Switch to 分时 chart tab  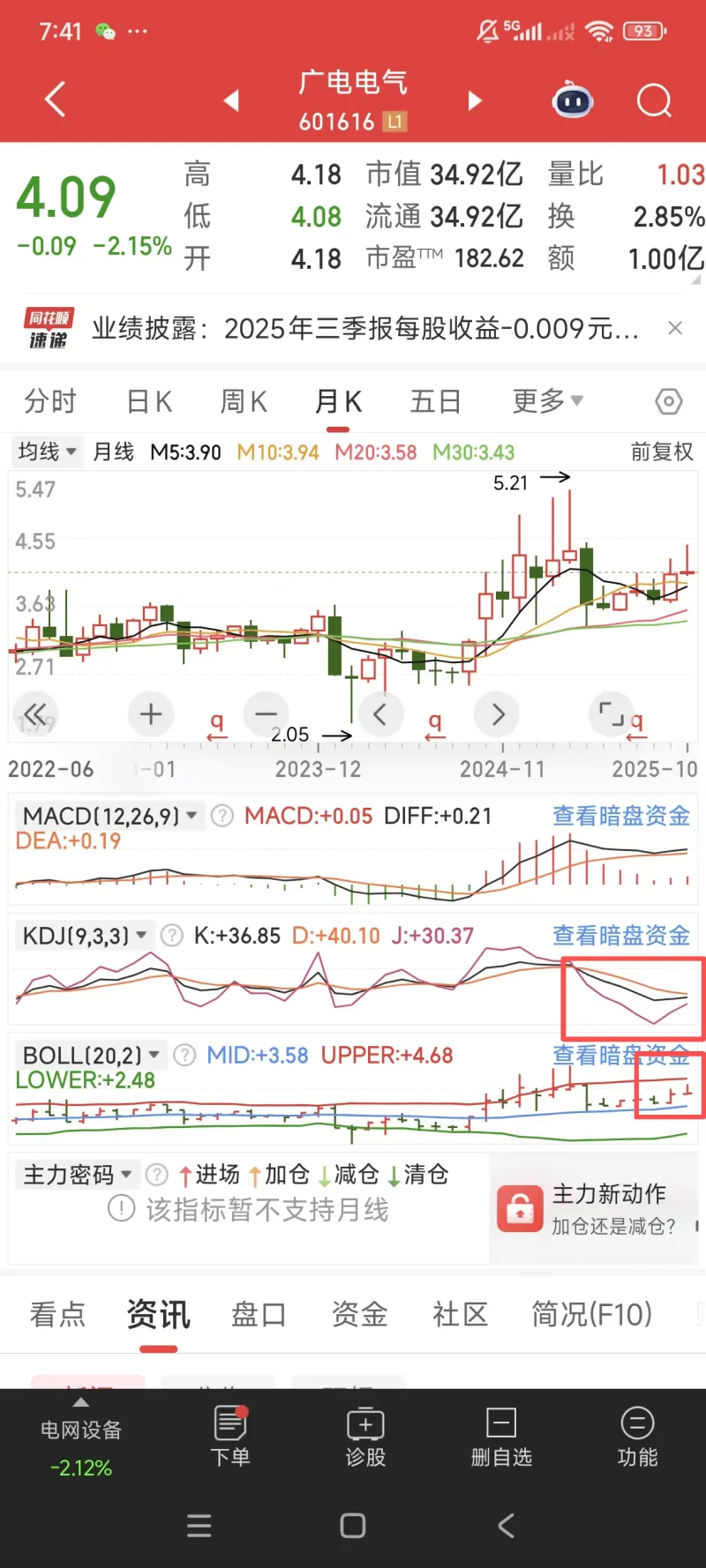click(50, 401)
